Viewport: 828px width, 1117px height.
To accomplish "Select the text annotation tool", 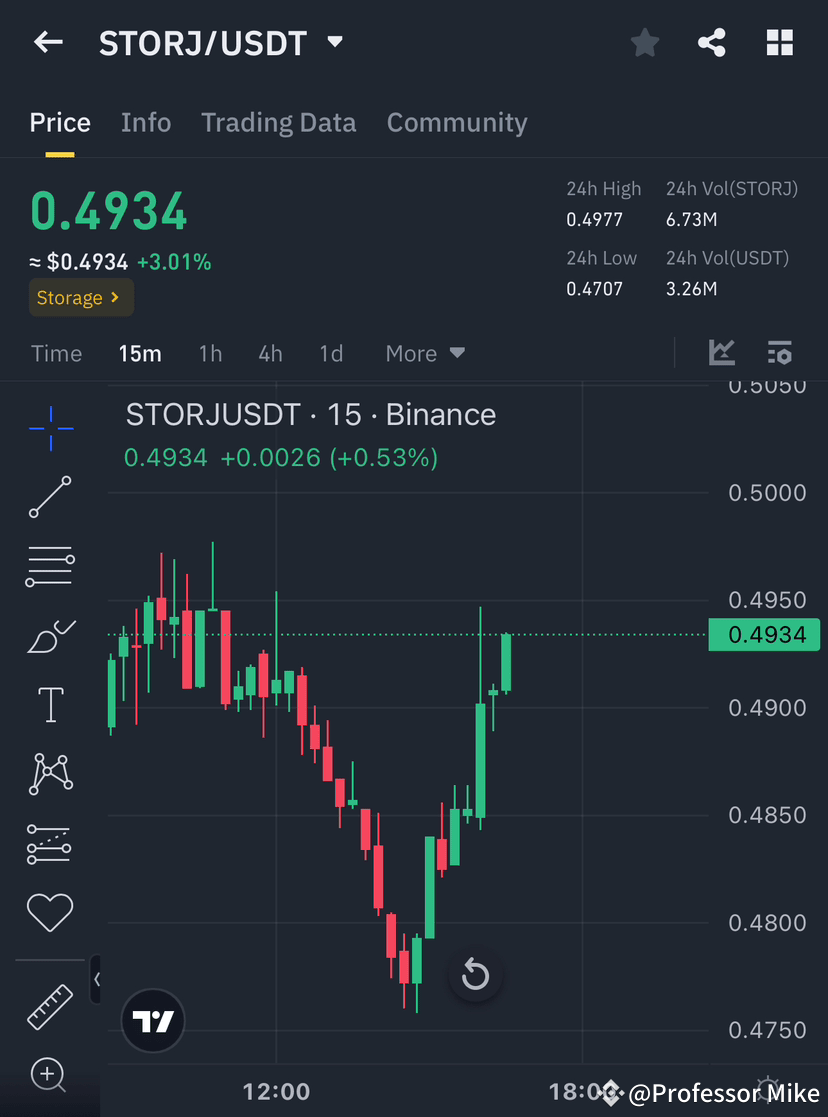I will (x=50, y=704).
